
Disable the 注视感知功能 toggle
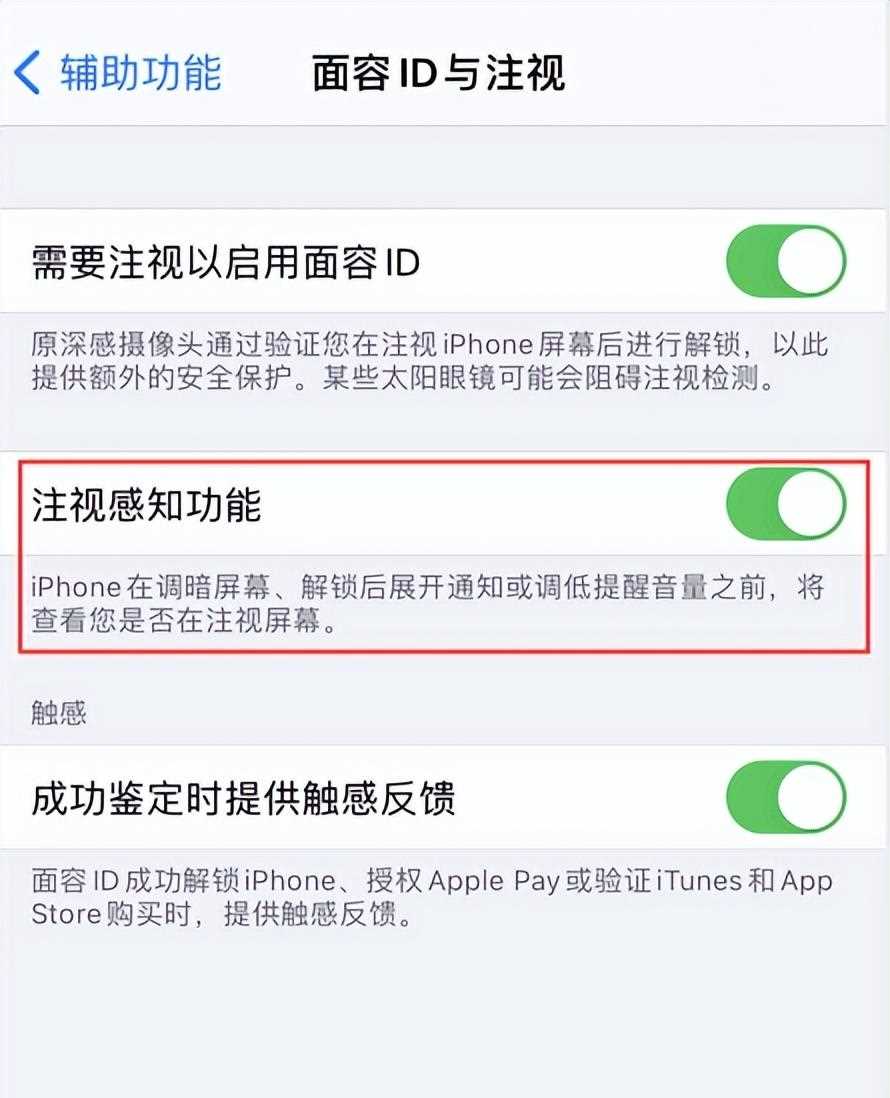[x=785, y=504]
